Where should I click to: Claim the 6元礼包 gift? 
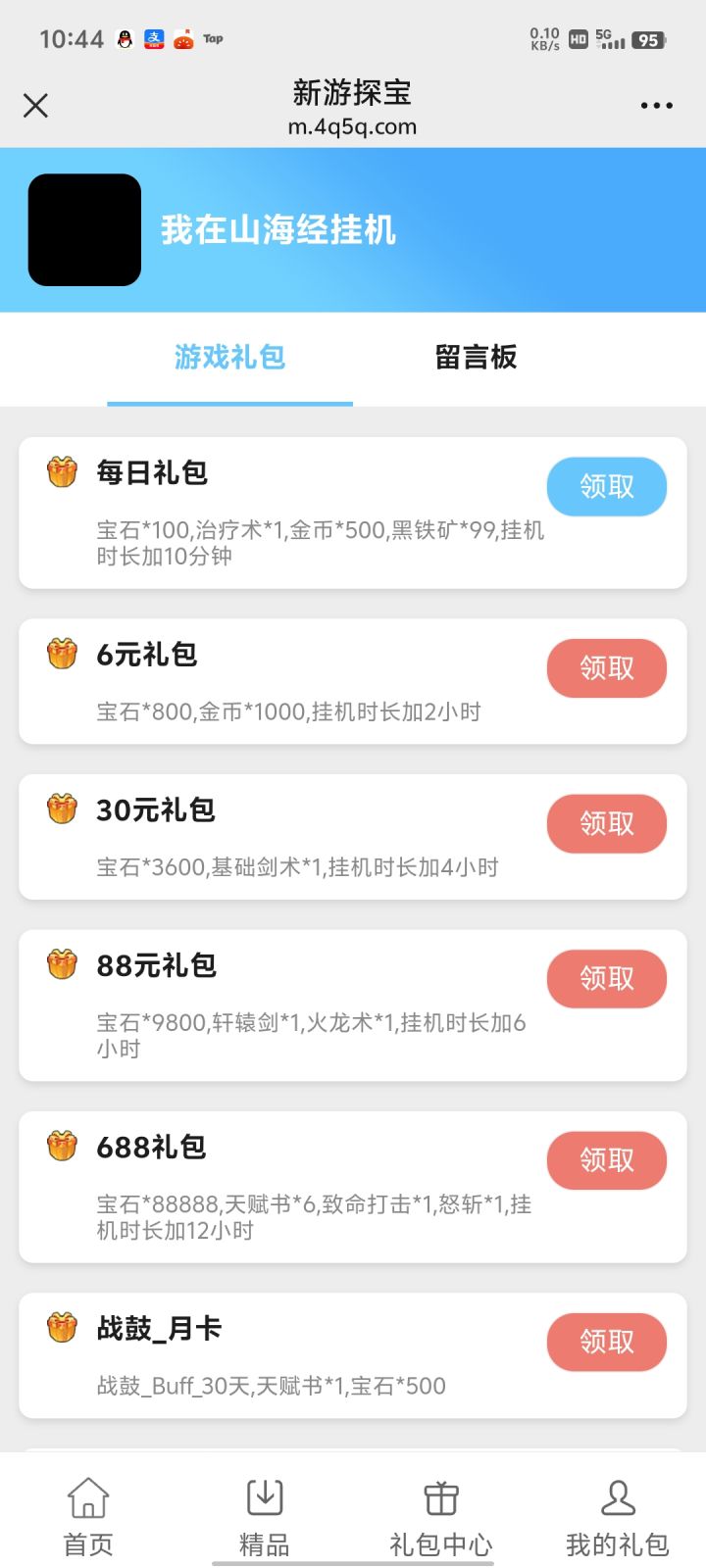(x=606, y=668)
